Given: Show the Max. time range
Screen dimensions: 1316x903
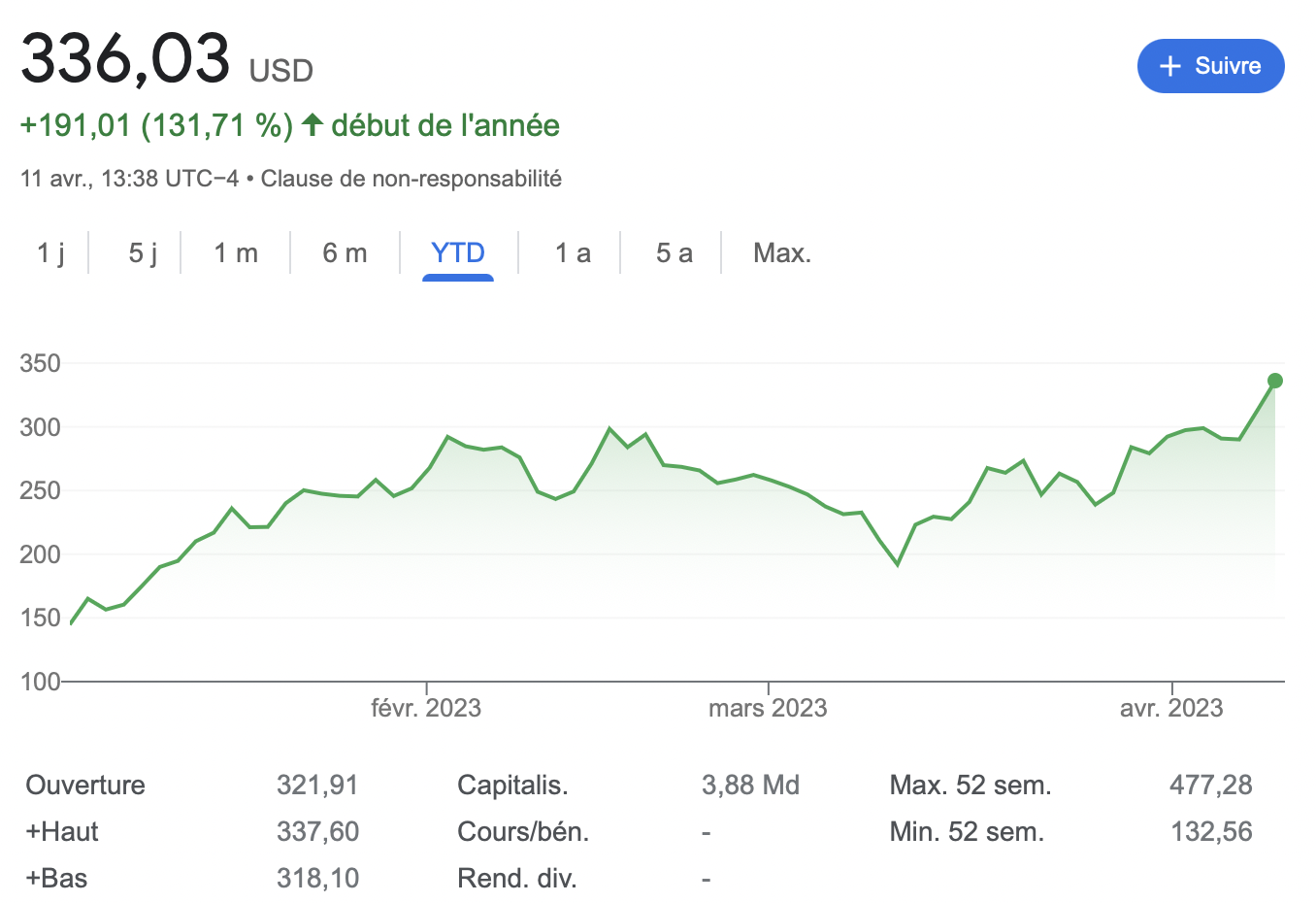Looking at the screenshot, I should 781,253.
